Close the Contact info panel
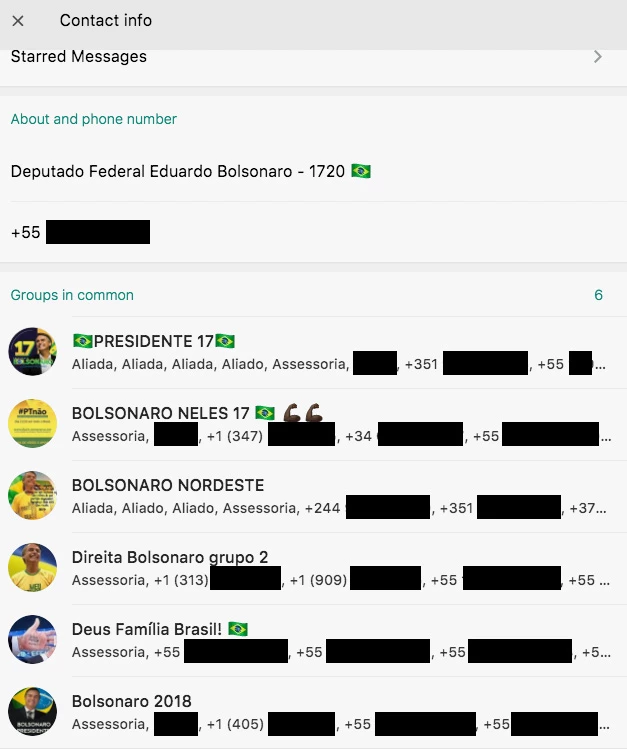The image size is (627, 749). (18, 21)
